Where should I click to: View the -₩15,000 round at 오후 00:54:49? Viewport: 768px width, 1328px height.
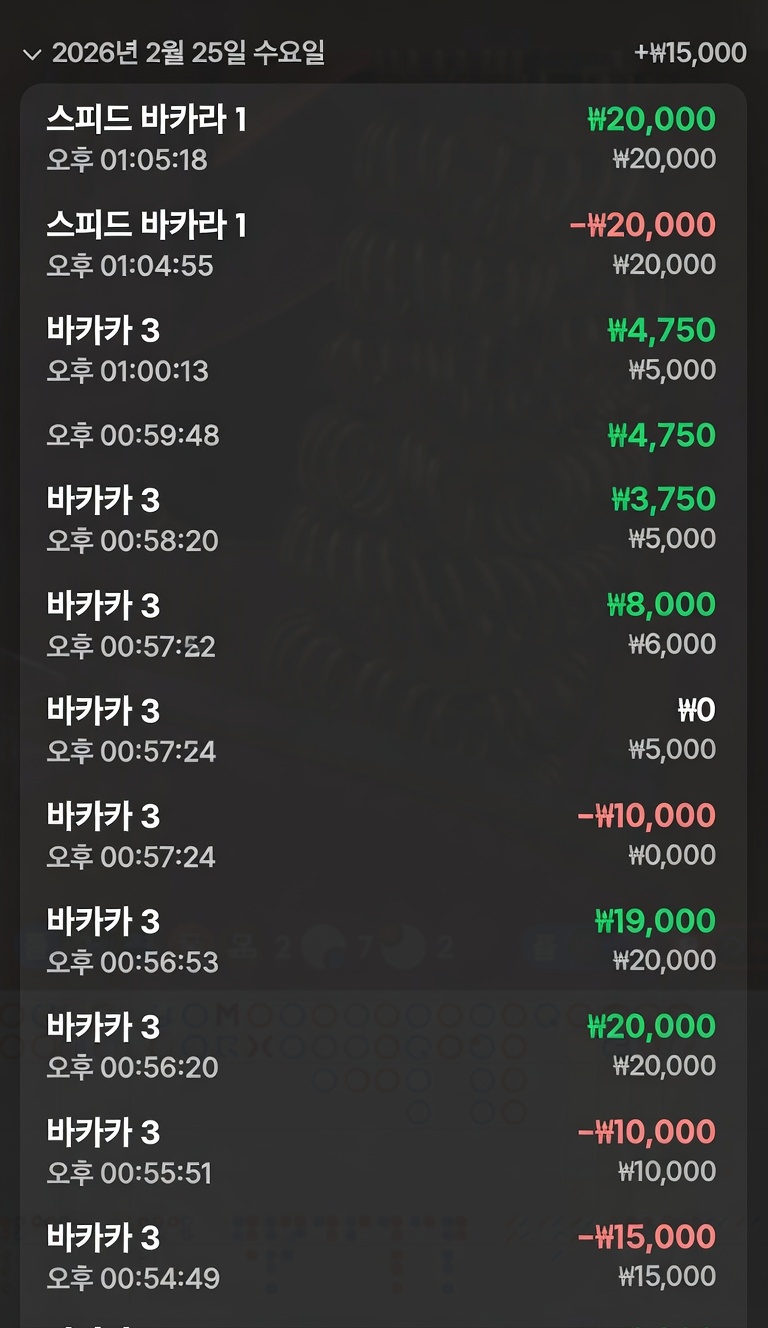click(x=383, y=1256)
